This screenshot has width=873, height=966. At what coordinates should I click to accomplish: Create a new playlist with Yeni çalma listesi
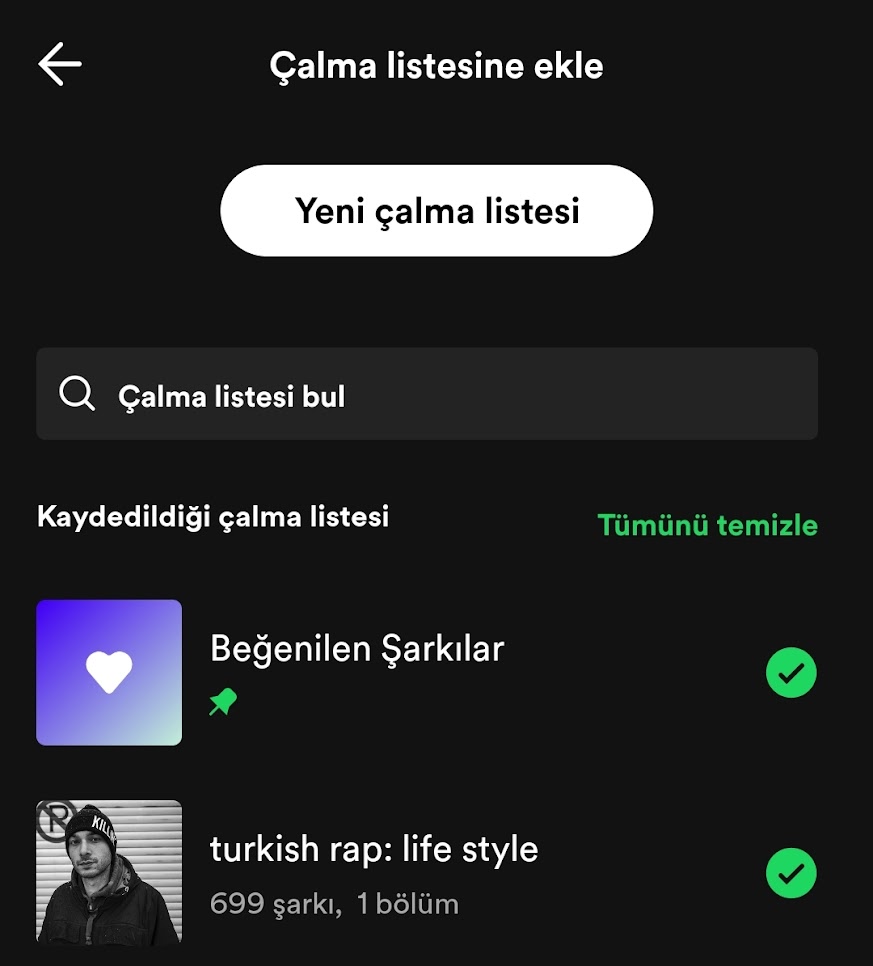[x=436, y=211]
